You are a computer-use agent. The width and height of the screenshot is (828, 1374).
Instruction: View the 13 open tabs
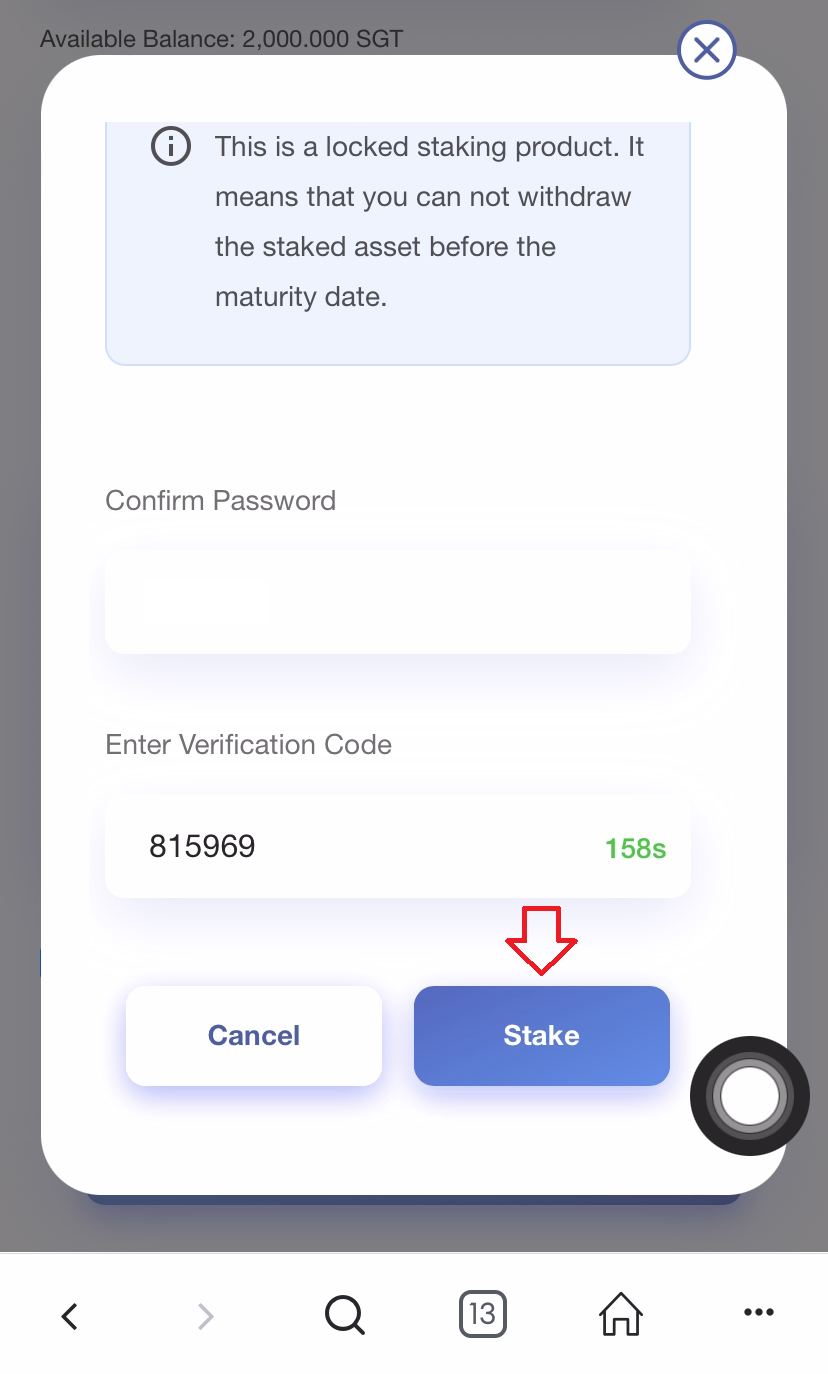click(x=482, y=1313)
